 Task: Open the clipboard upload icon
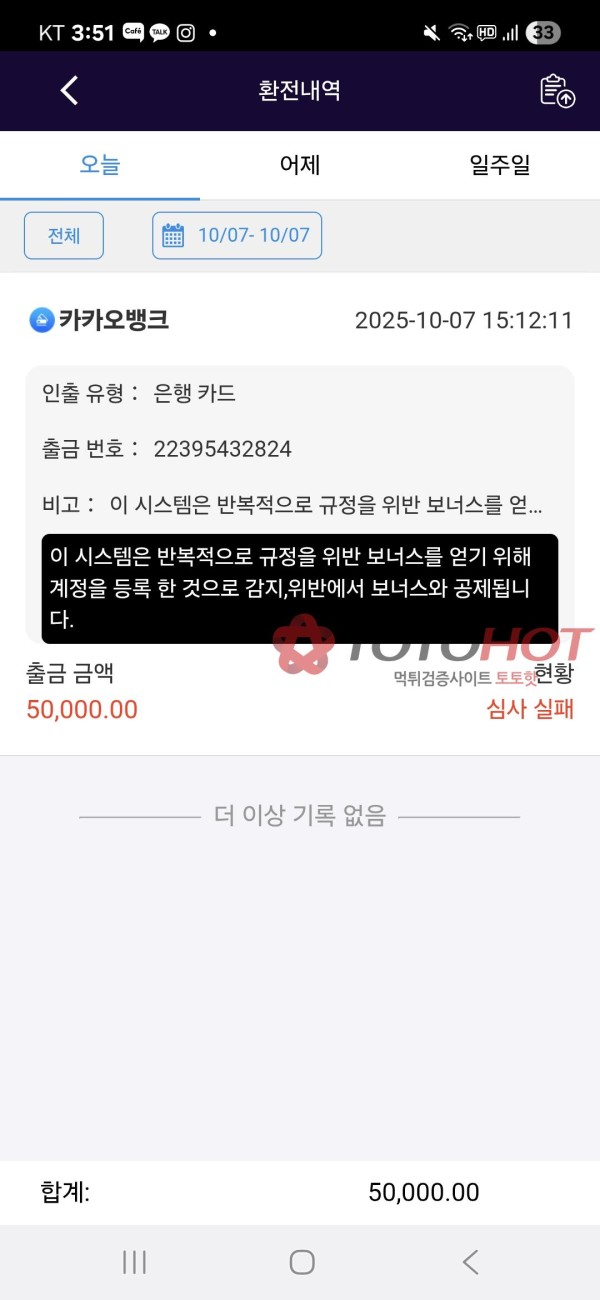[557, 90]
